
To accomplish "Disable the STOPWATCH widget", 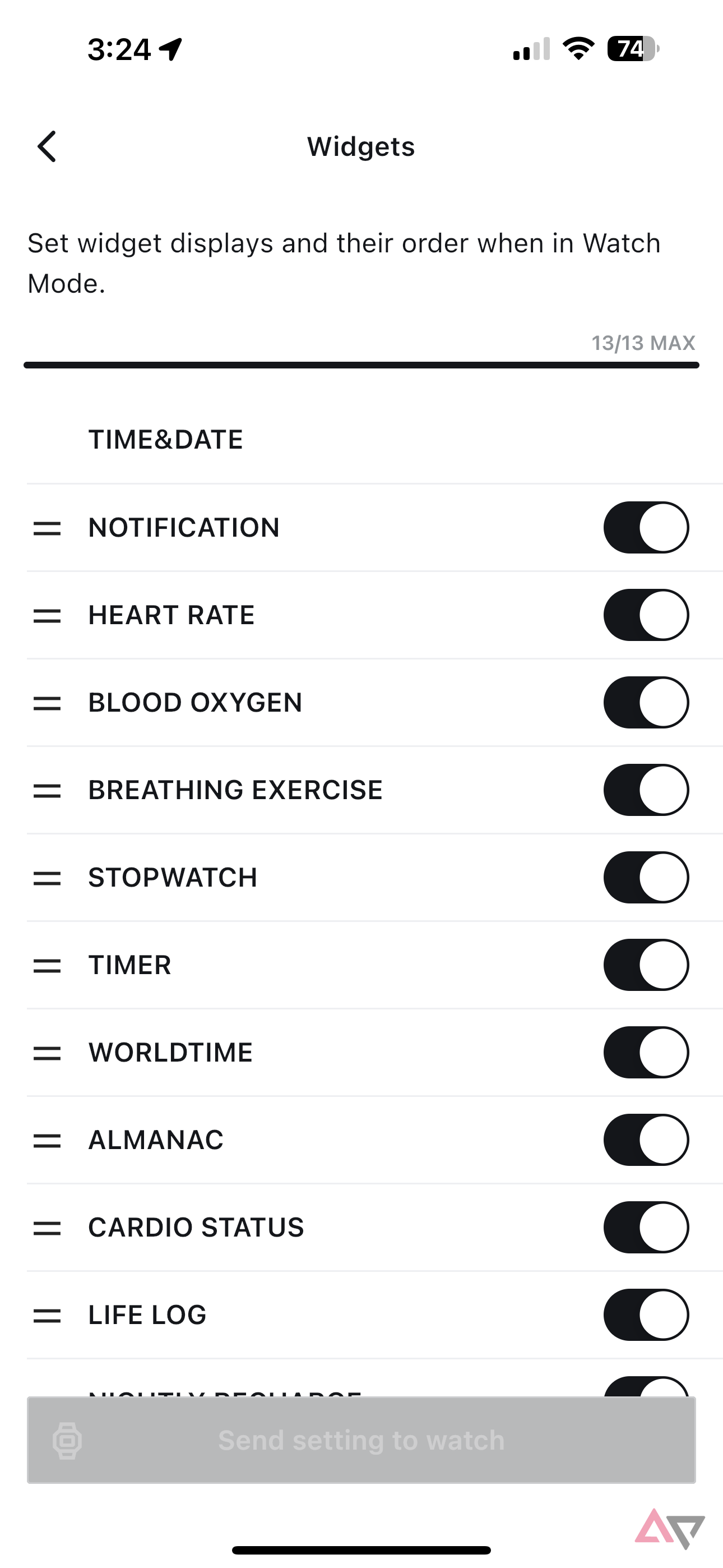I will point(646,877).
